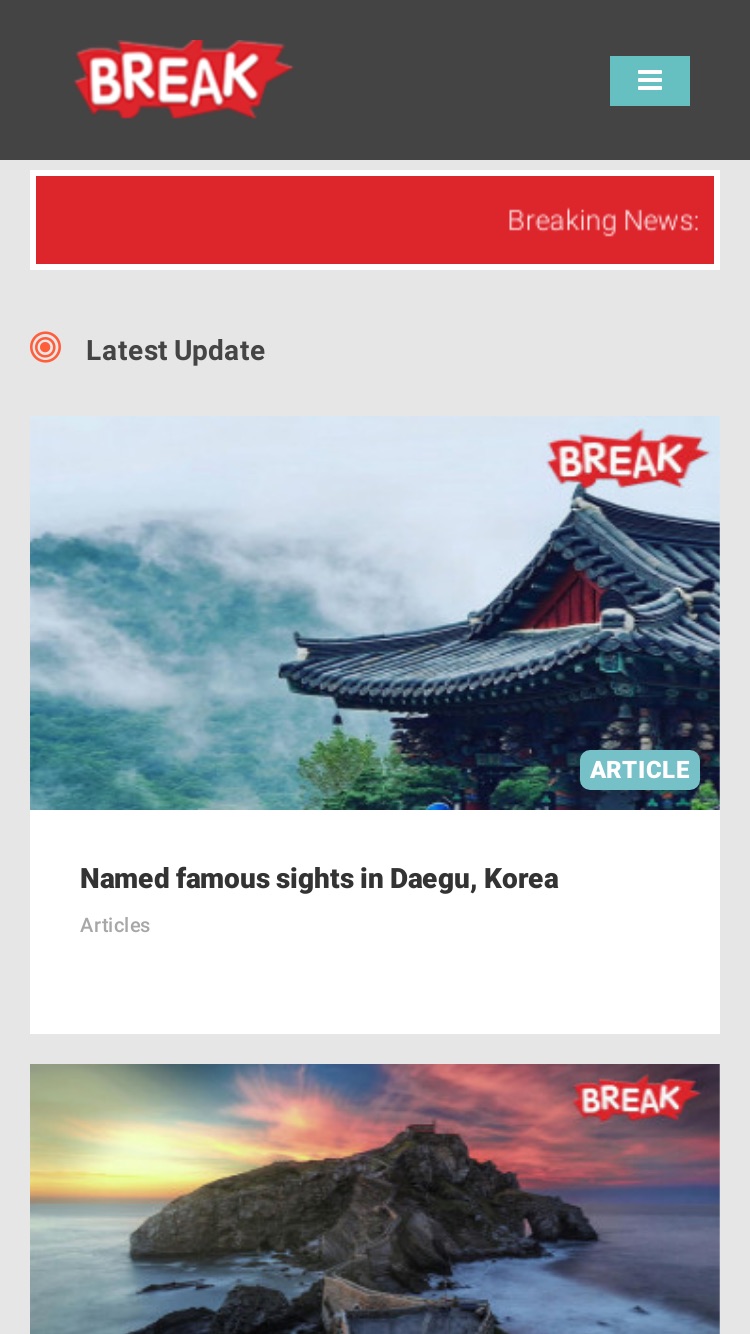
Task: Open 'Named famous sights in Daegu, Korea' headline
Action: (x=319, y=879)
